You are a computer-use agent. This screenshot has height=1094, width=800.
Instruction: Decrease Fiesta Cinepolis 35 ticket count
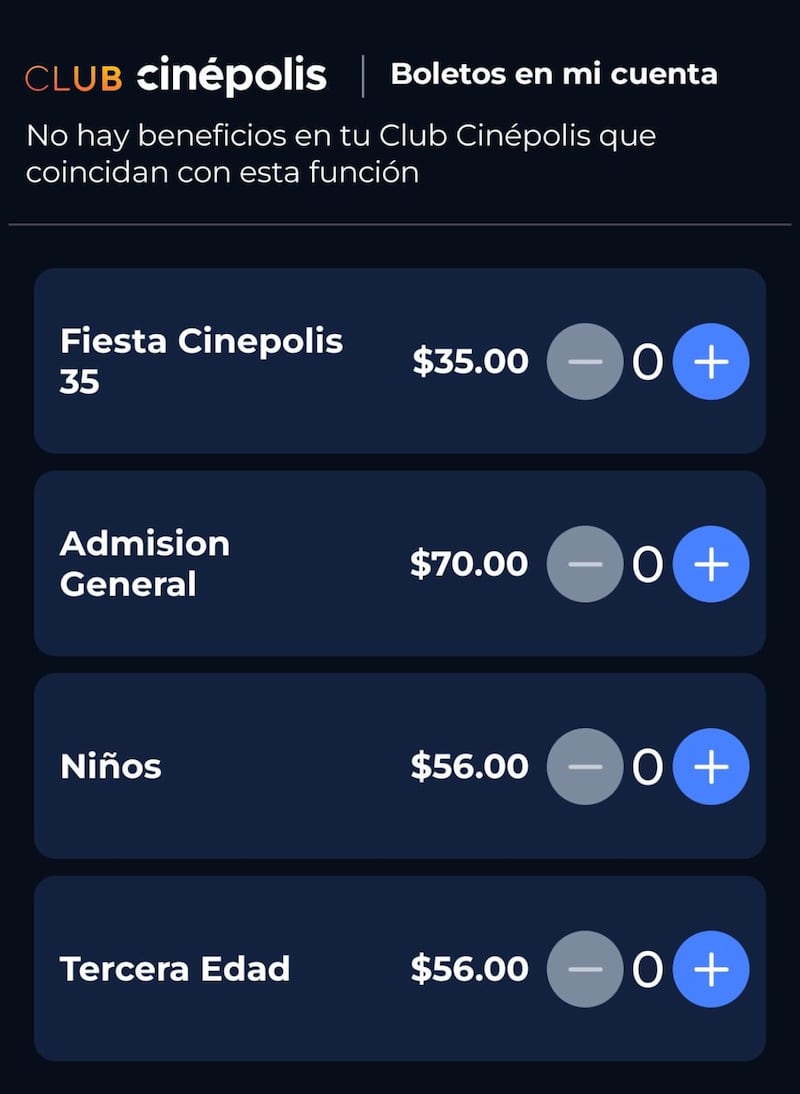[x=585, y=362]
